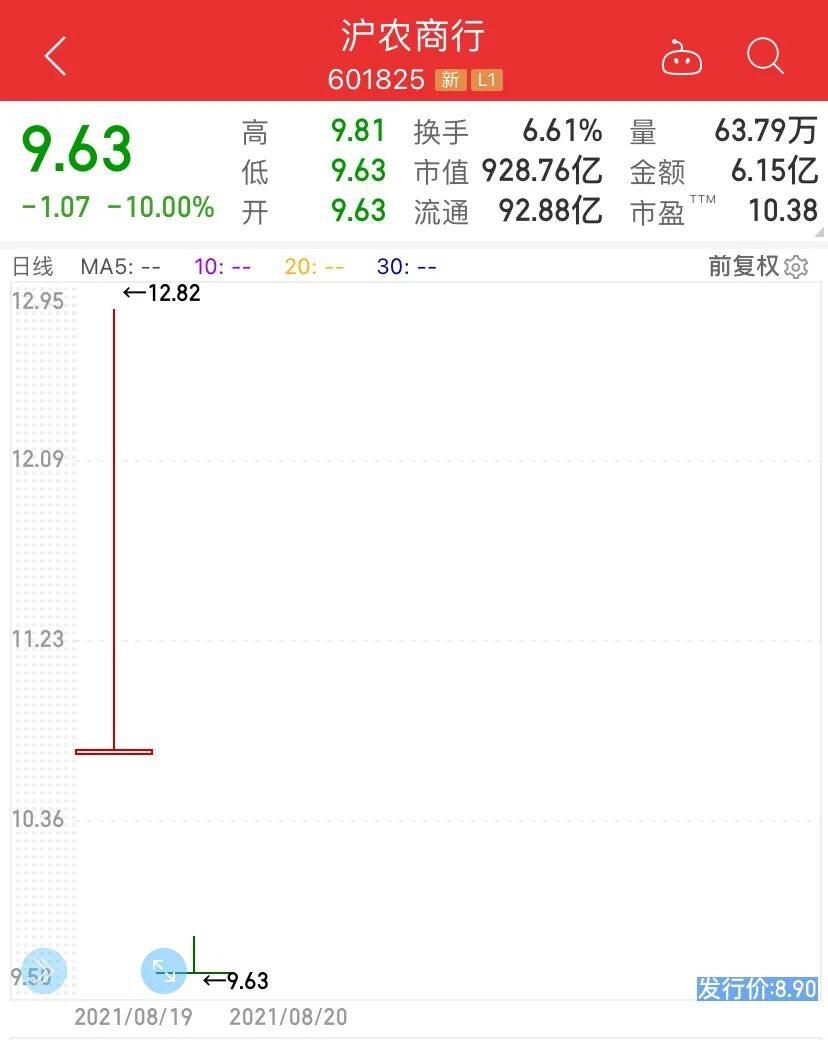The width and height of the screenshot is (828, 1040).
Task: Open stock search magnifier
Action: 765,56
